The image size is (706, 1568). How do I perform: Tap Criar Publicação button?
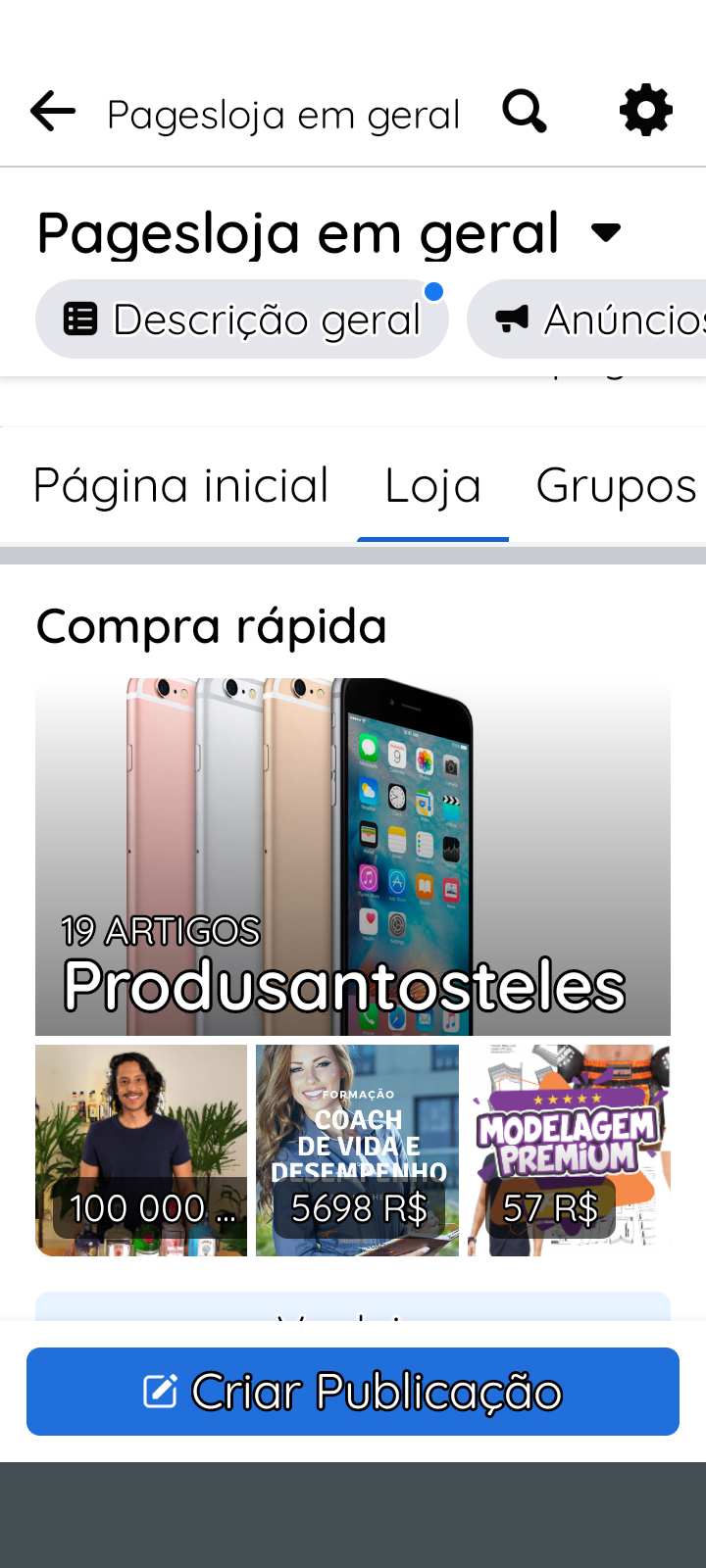pos(353,1392)
